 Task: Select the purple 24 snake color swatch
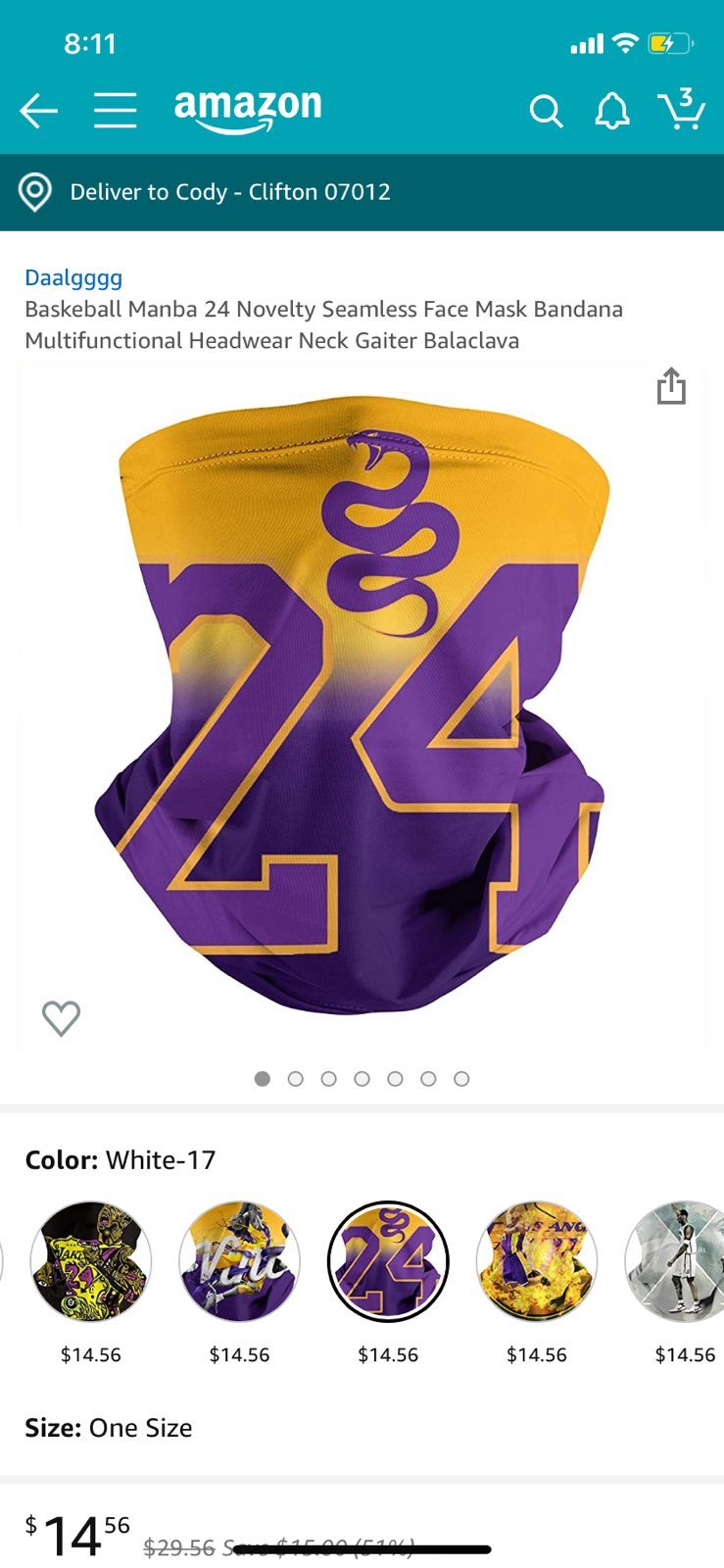point(388,1261)
